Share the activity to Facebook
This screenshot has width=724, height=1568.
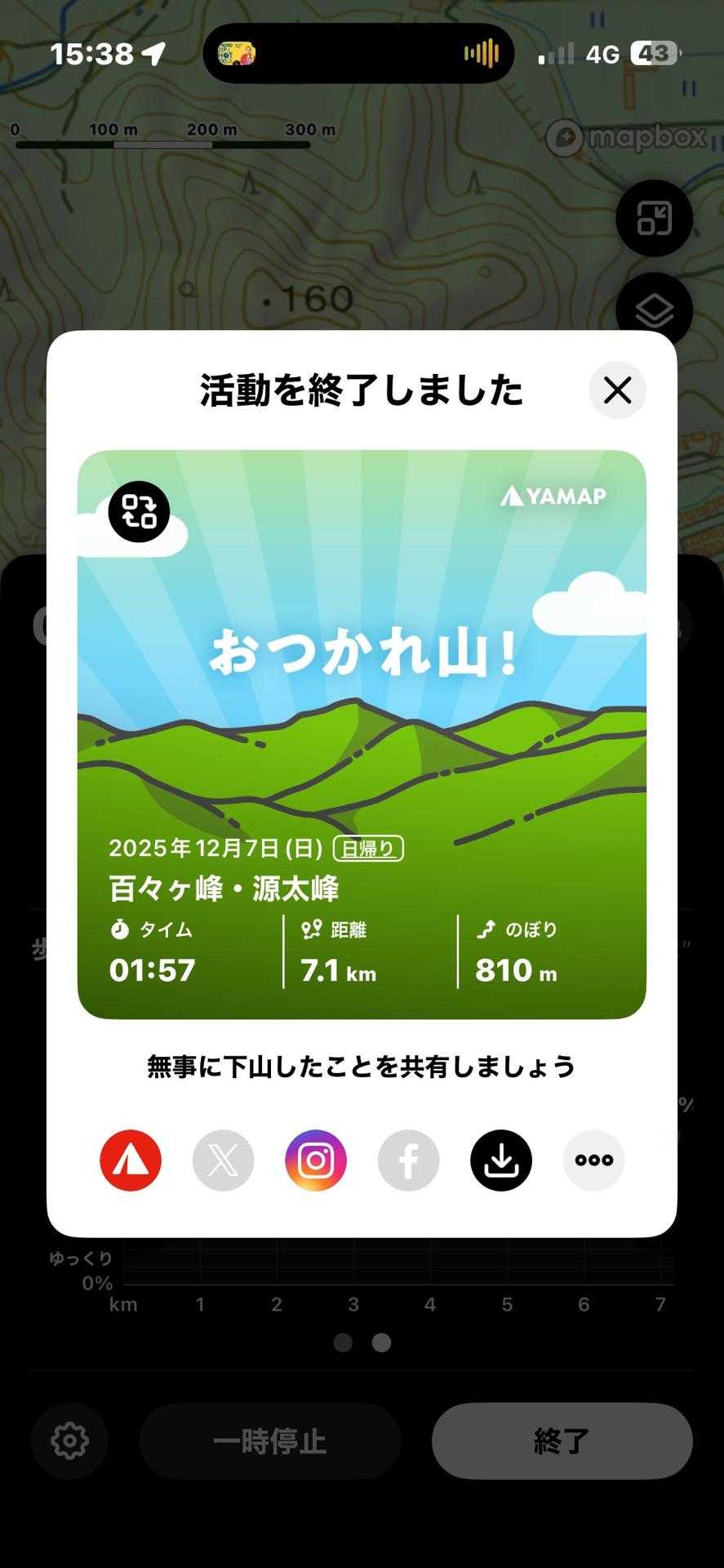(x=408, y=1160)
